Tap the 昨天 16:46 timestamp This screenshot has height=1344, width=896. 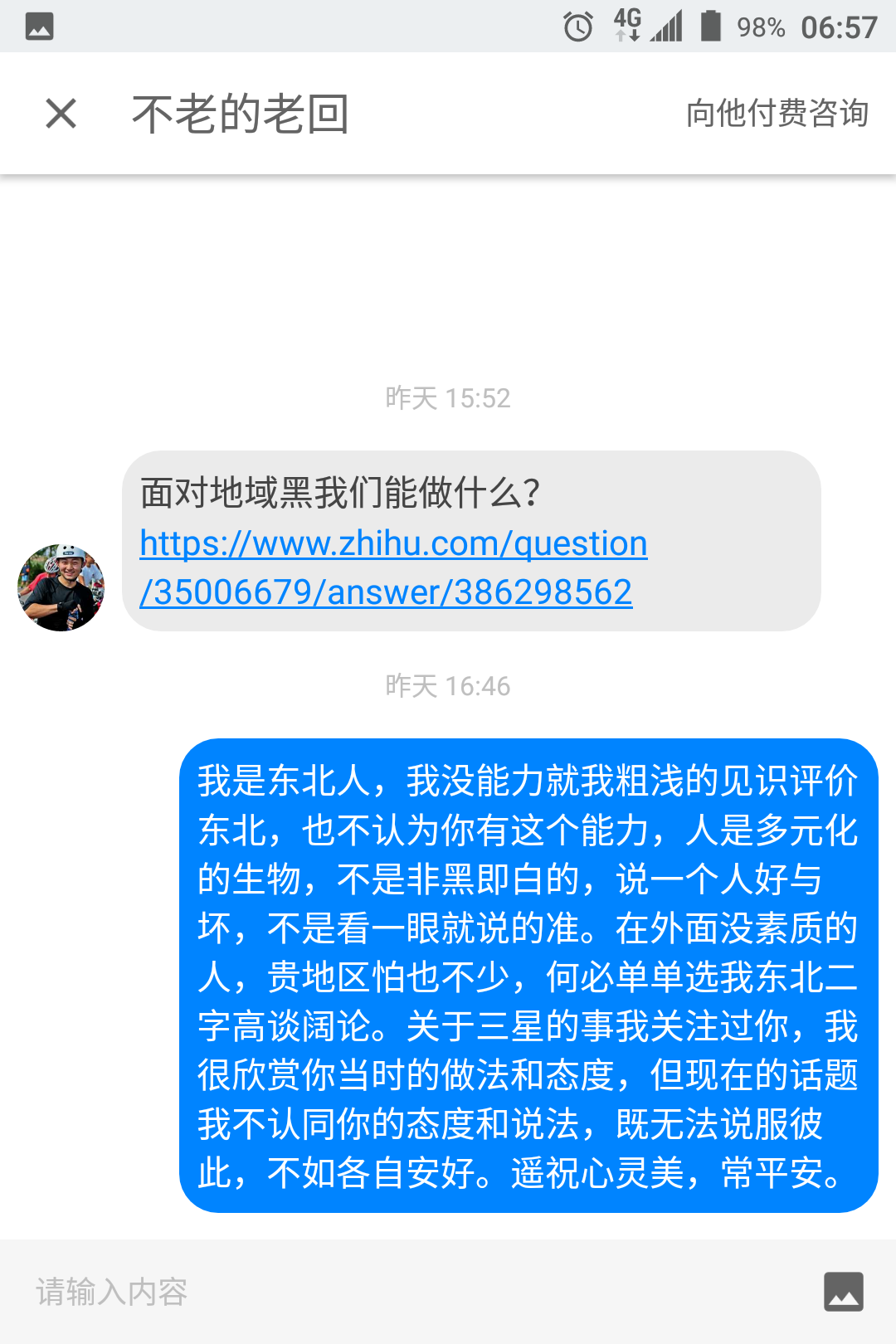(x=448, y=686)
